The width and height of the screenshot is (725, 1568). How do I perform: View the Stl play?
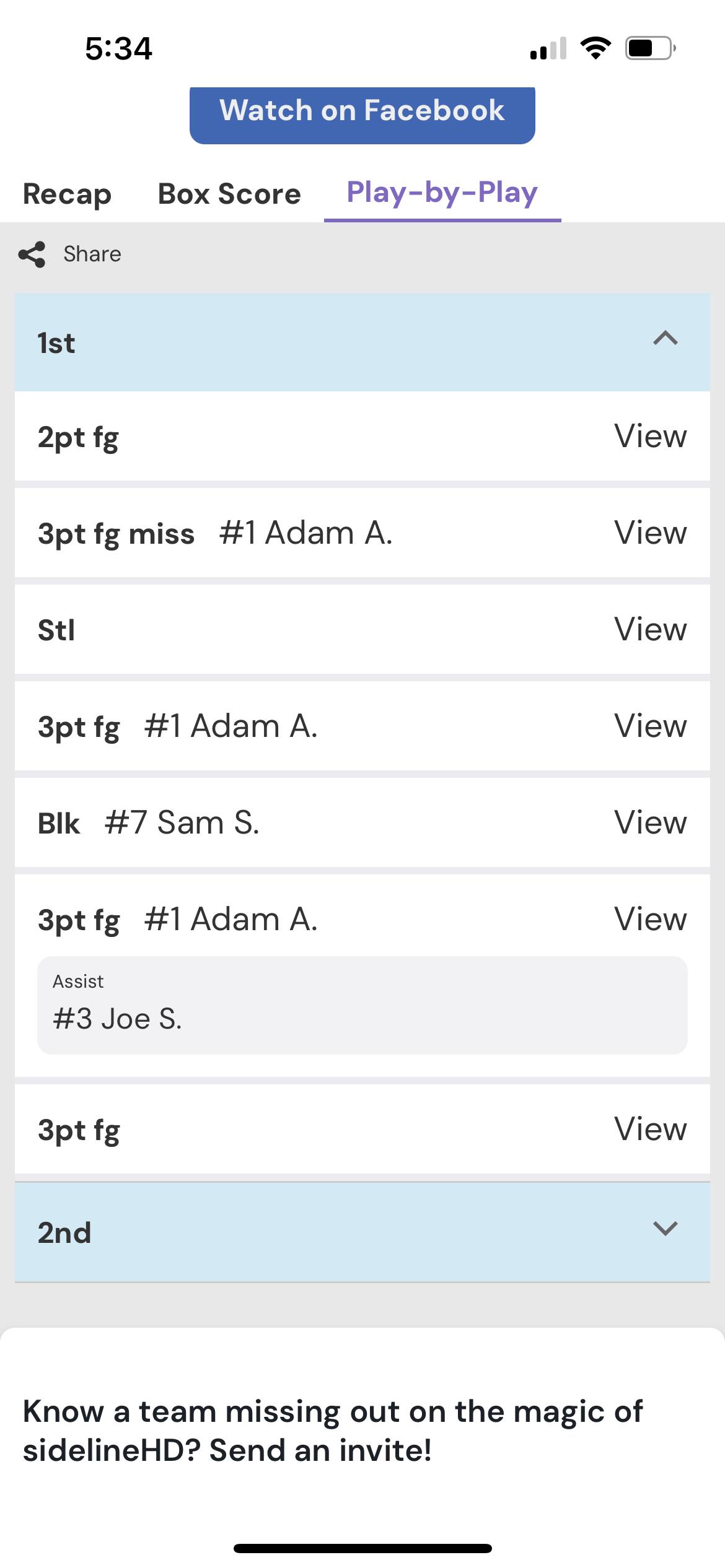(x=651, y=630)
